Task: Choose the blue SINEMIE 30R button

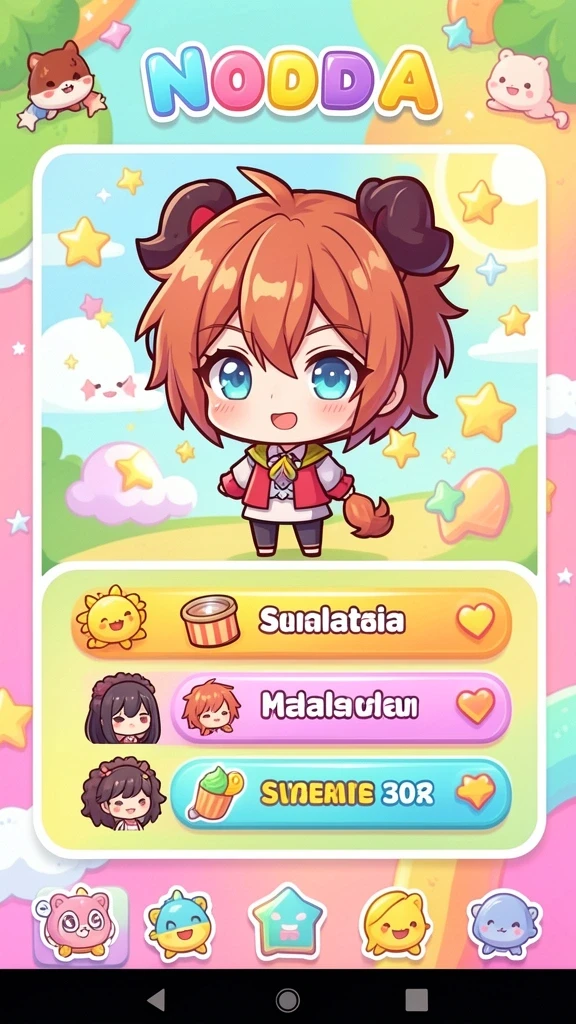Action: [x=341, y=793]
